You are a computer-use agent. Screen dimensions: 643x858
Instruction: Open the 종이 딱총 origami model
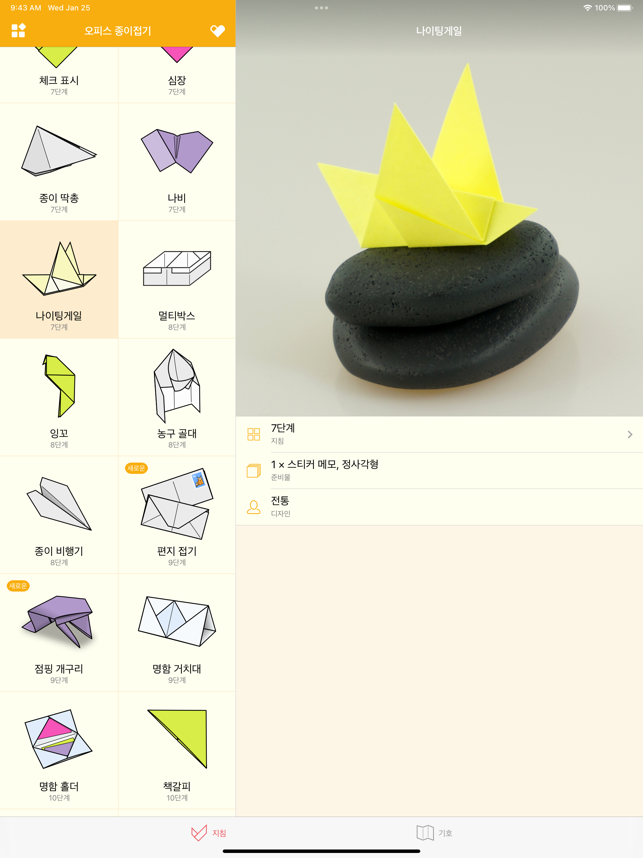click(59, 163)
